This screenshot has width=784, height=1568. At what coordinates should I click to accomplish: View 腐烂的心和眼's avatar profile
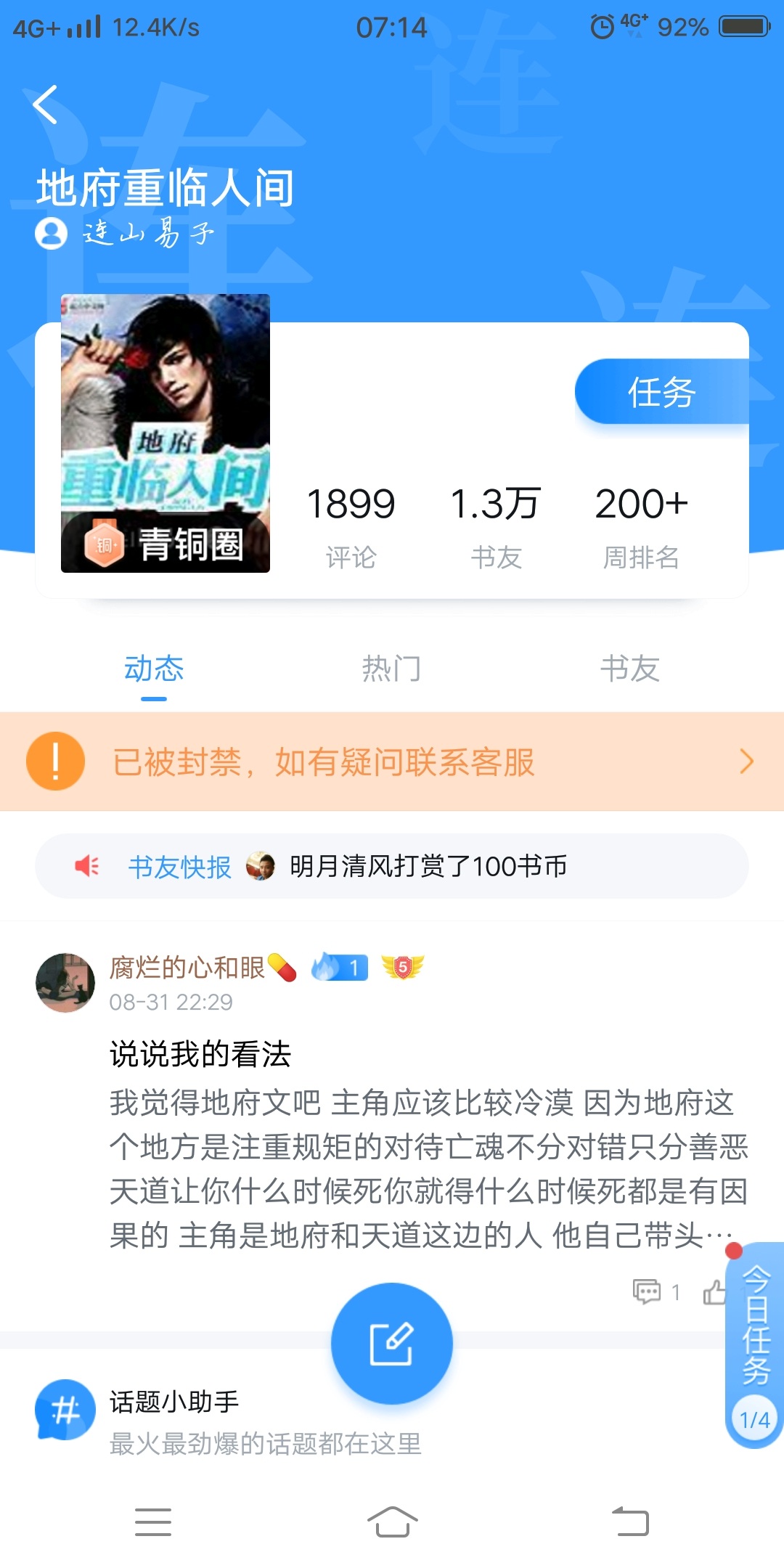pos(65,982)
